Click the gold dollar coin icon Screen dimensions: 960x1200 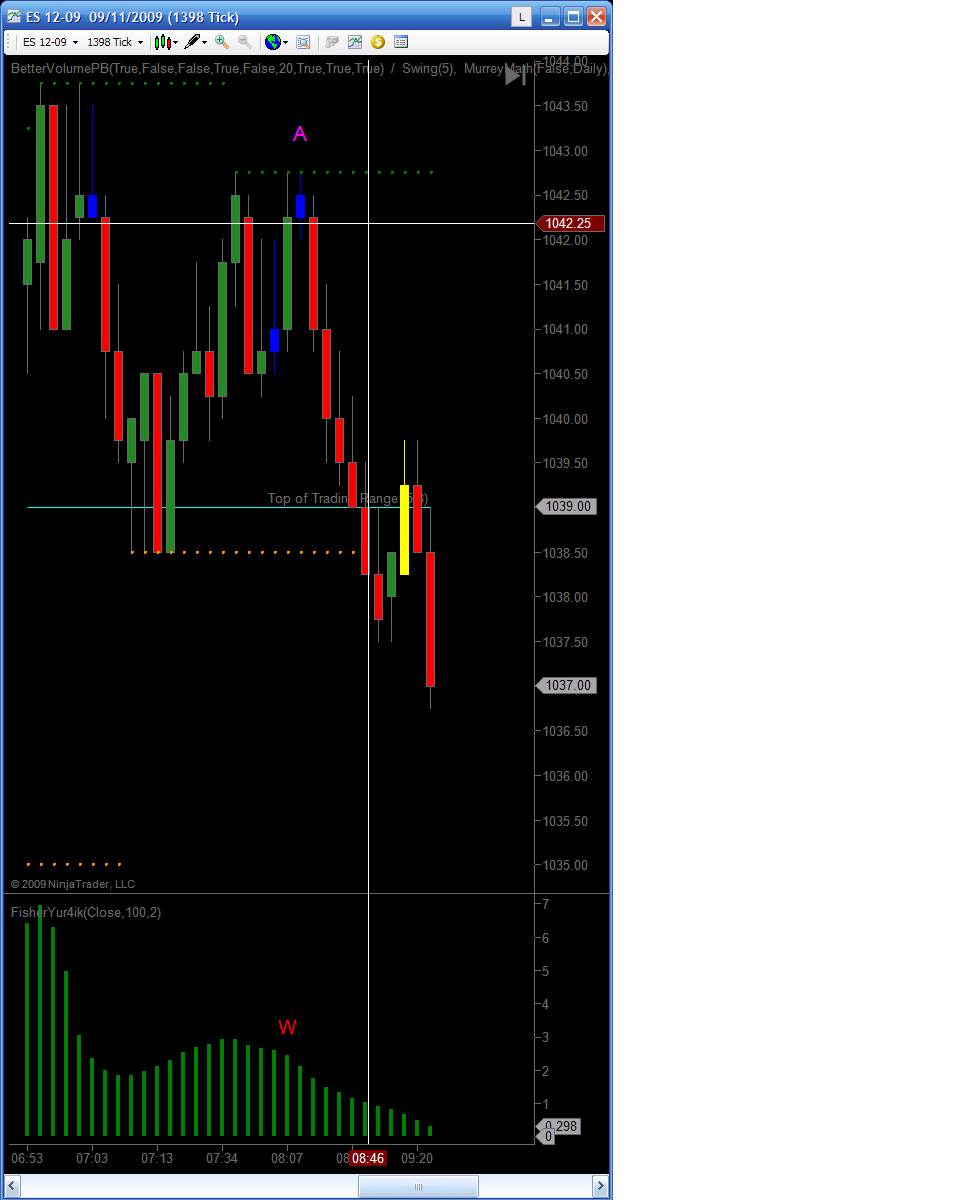[378, 42]
